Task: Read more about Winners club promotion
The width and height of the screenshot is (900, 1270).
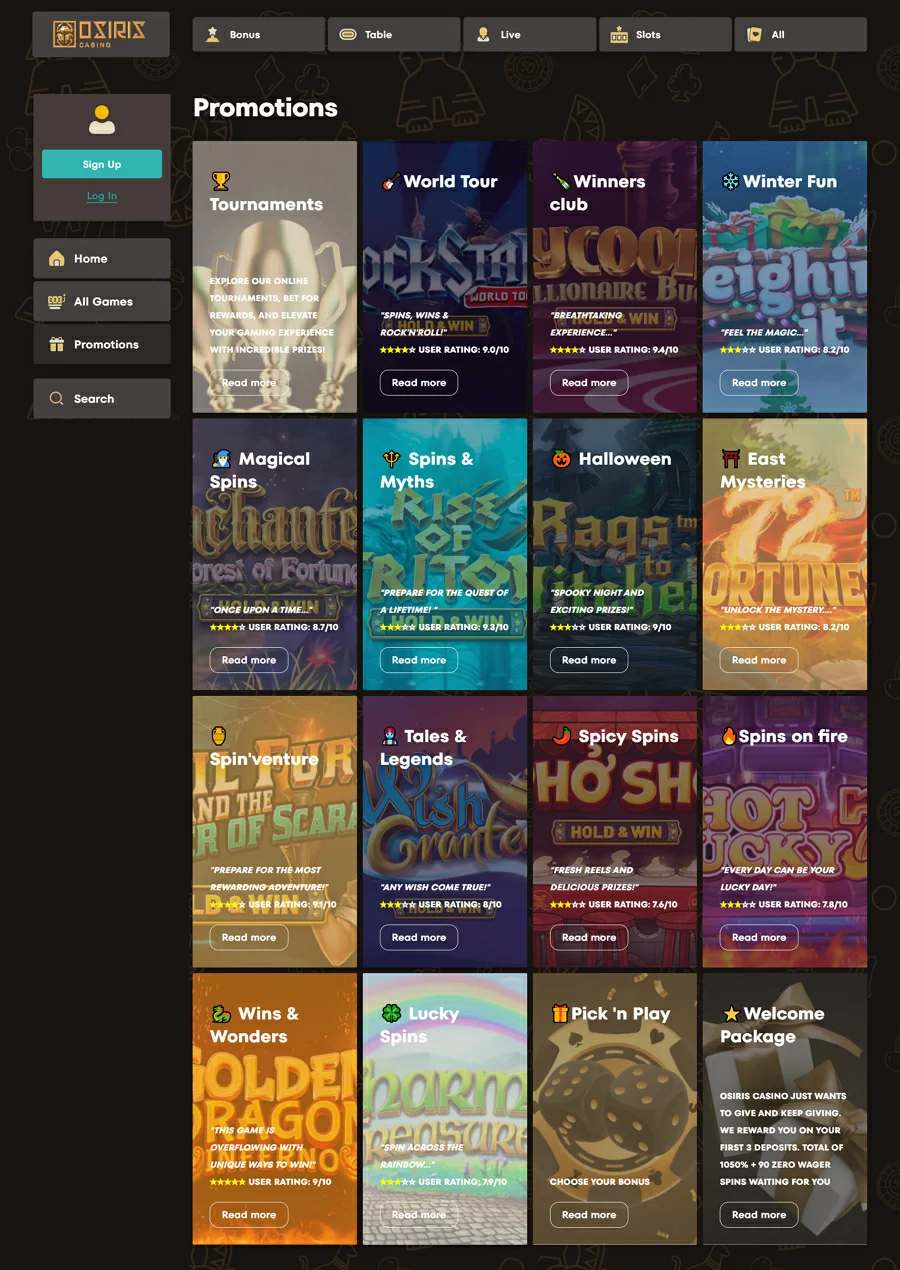Action: (589, 382)
